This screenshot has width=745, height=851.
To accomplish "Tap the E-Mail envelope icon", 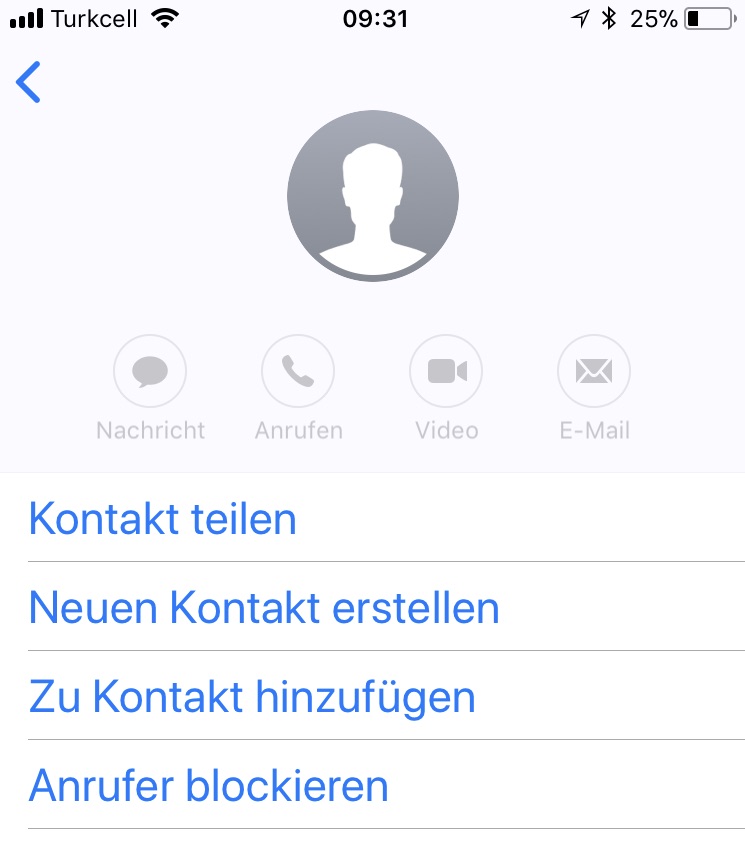I will click(x=594, y=372).
